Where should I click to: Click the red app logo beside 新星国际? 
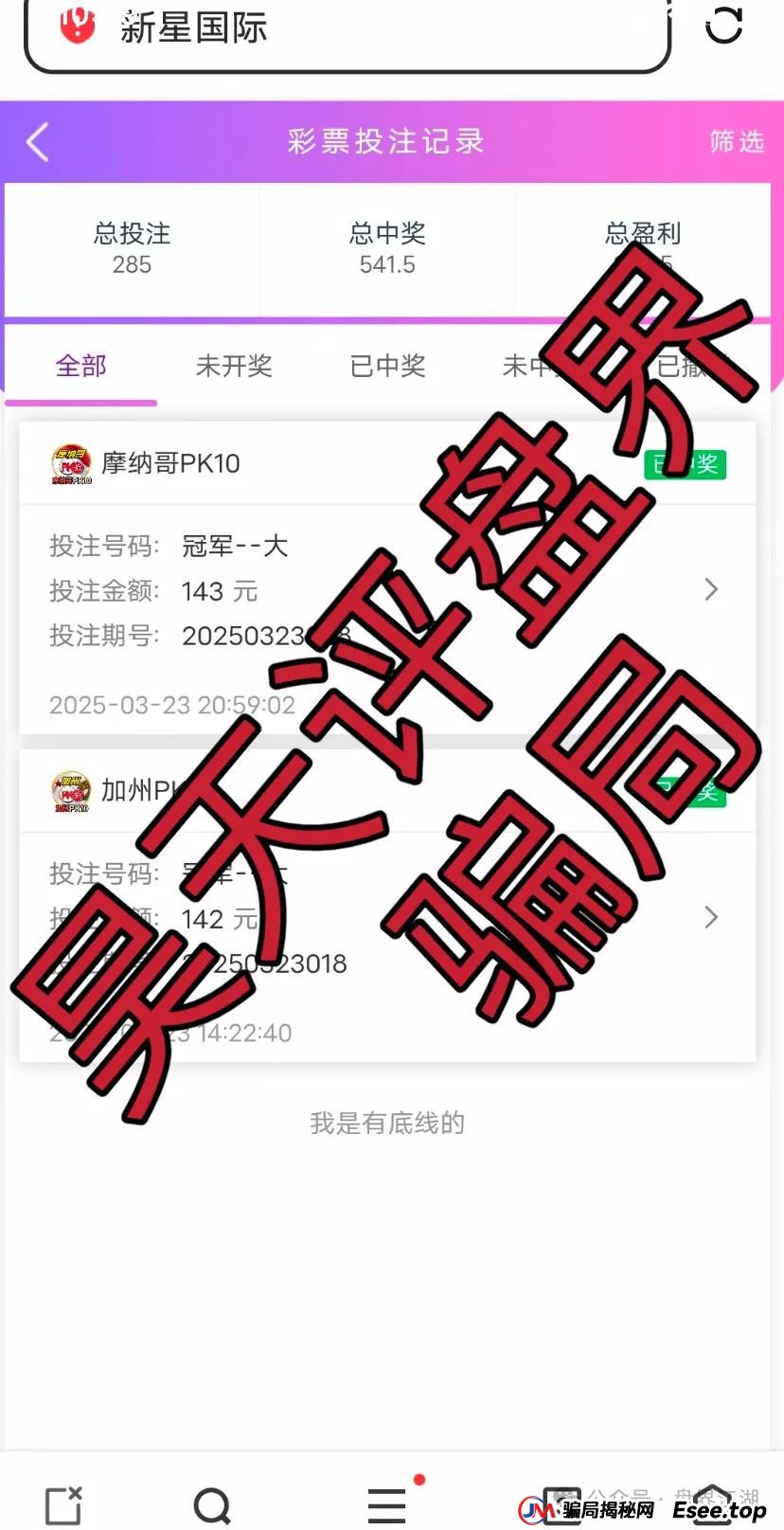pos(78,28)
